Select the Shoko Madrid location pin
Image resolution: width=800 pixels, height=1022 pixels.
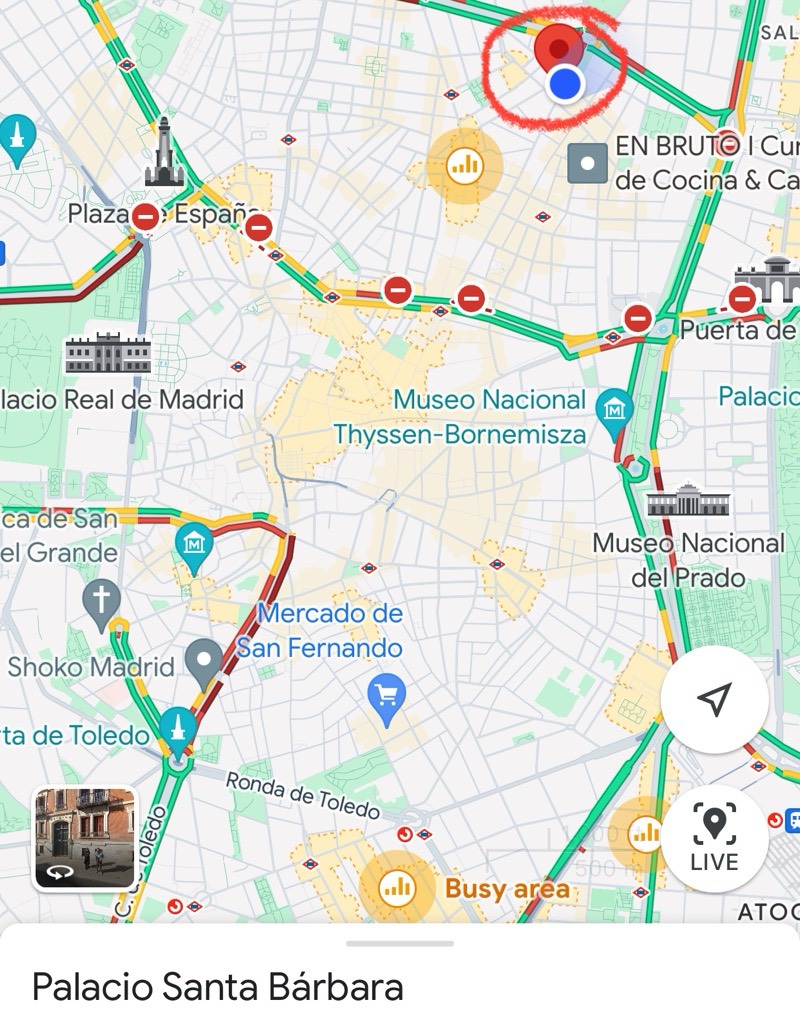click(206, 660)
